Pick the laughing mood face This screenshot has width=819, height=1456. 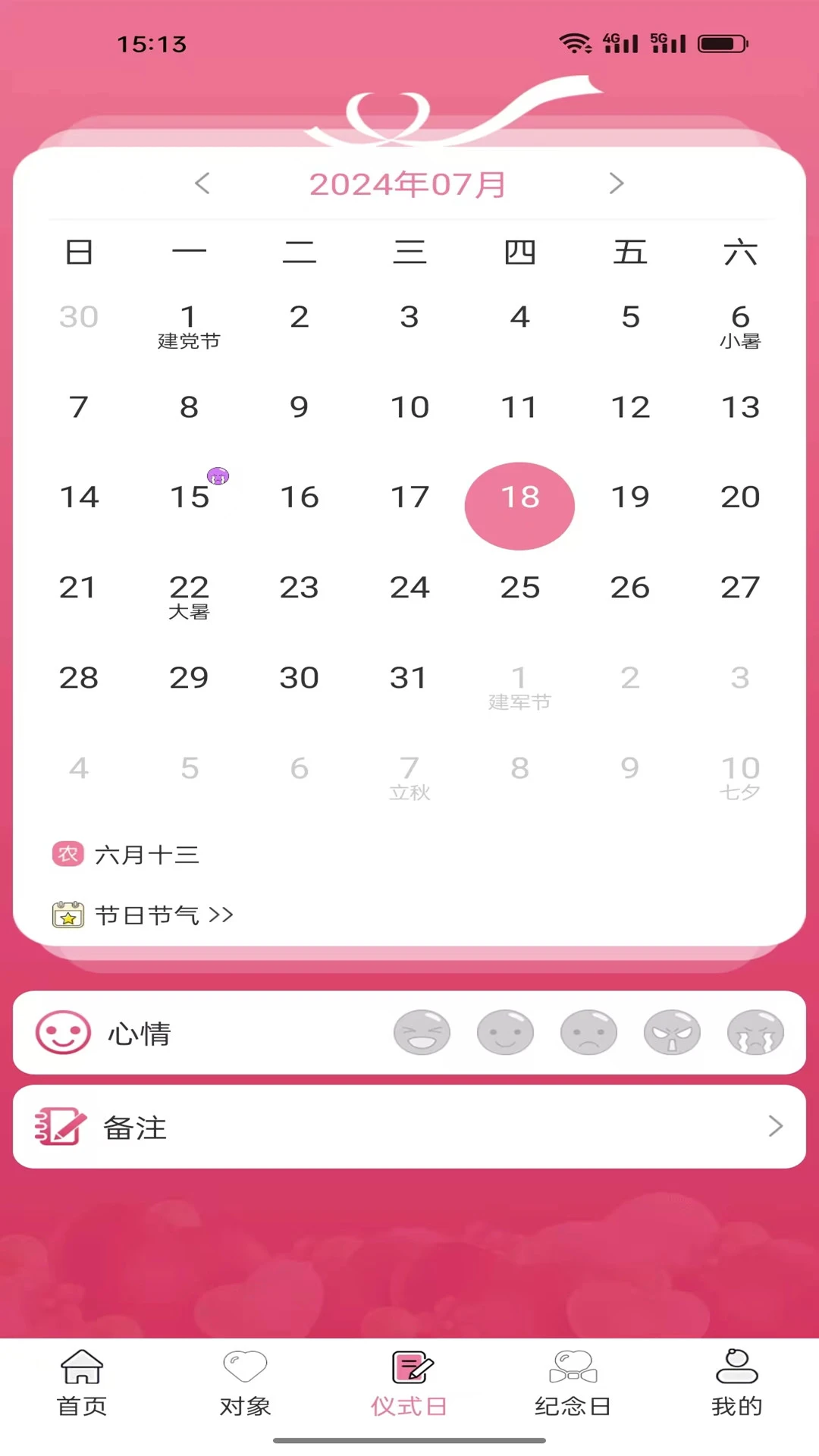coord(422,1033)
